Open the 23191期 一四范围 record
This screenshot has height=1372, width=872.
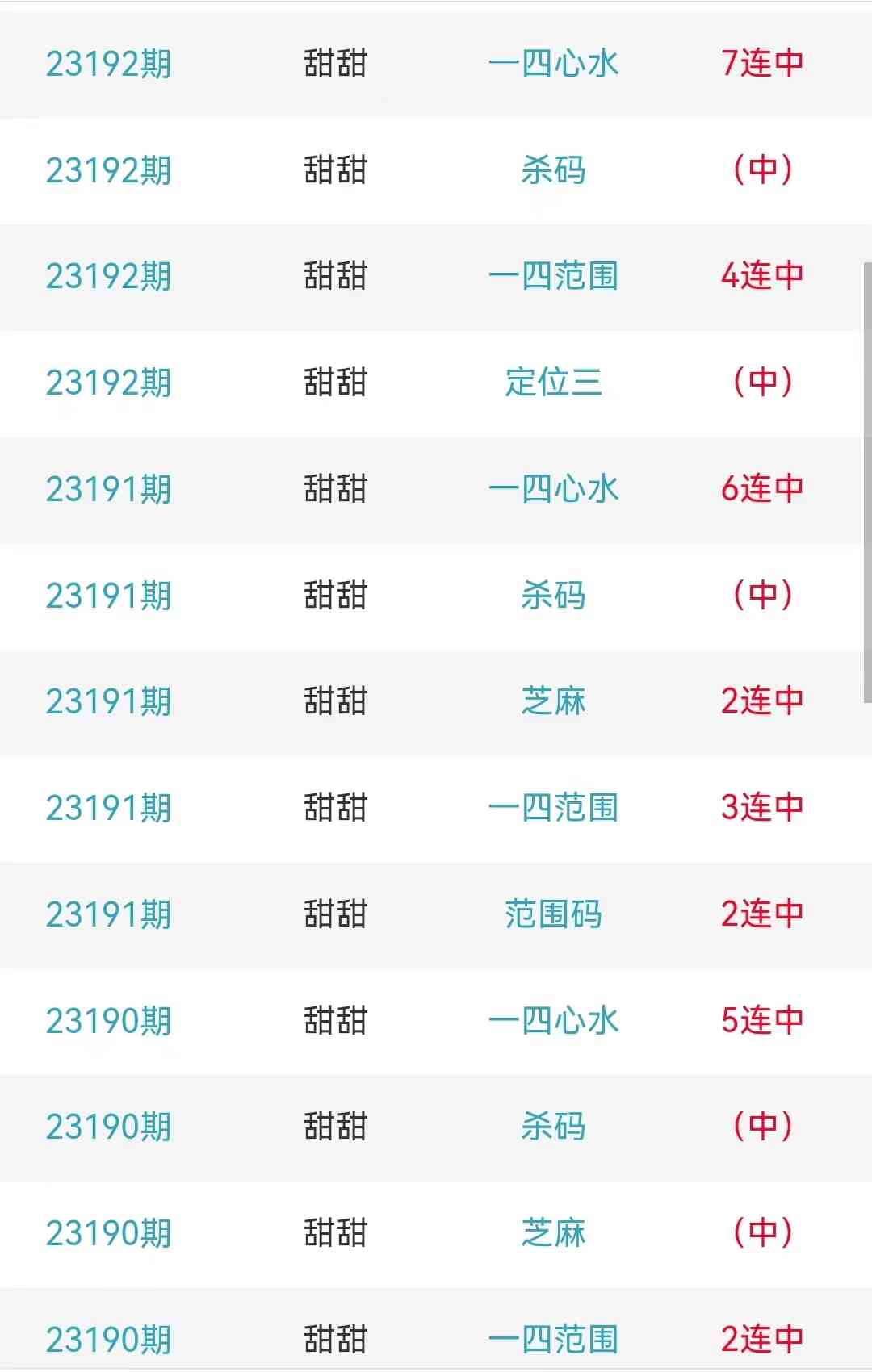point(553,808)
